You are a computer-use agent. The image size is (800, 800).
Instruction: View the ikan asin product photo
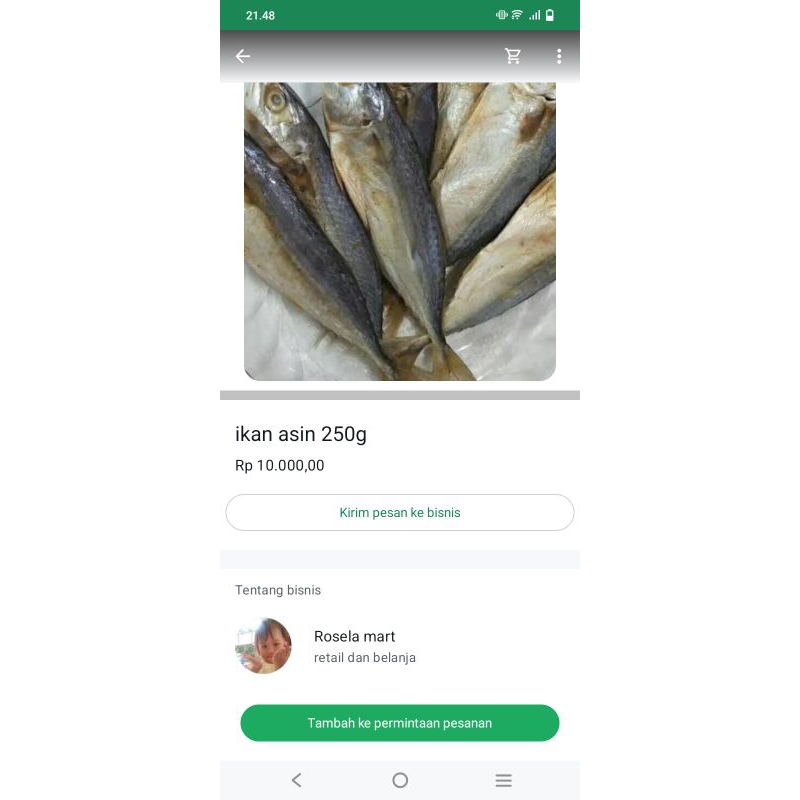click(x=400, y=231)
